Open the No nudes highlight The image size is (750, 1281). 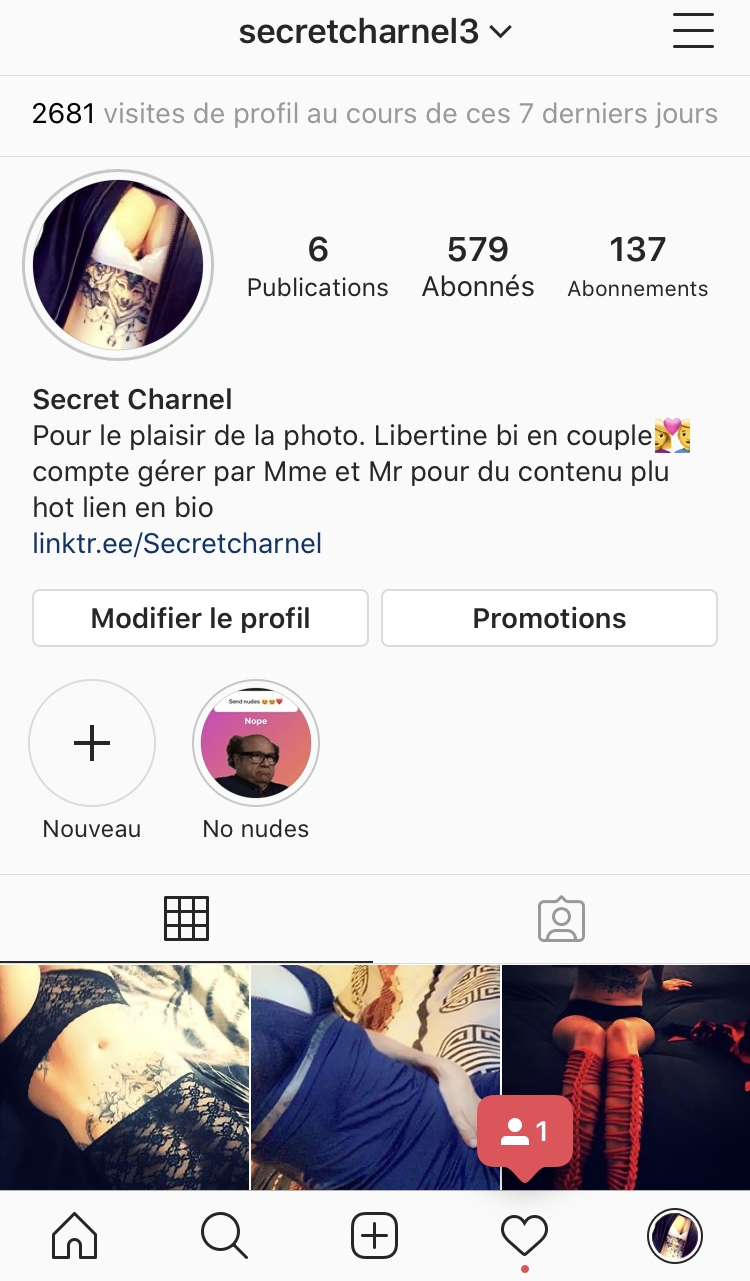coord(256,743)
